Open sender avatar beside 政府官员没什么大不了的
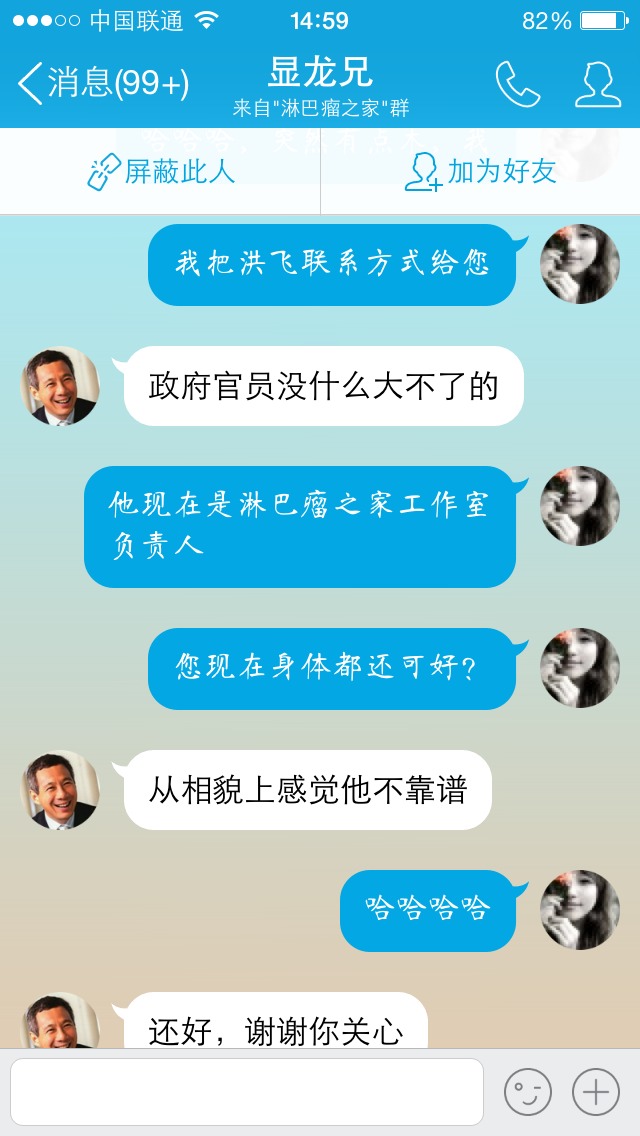640x1136 pixels. [61, 386]
